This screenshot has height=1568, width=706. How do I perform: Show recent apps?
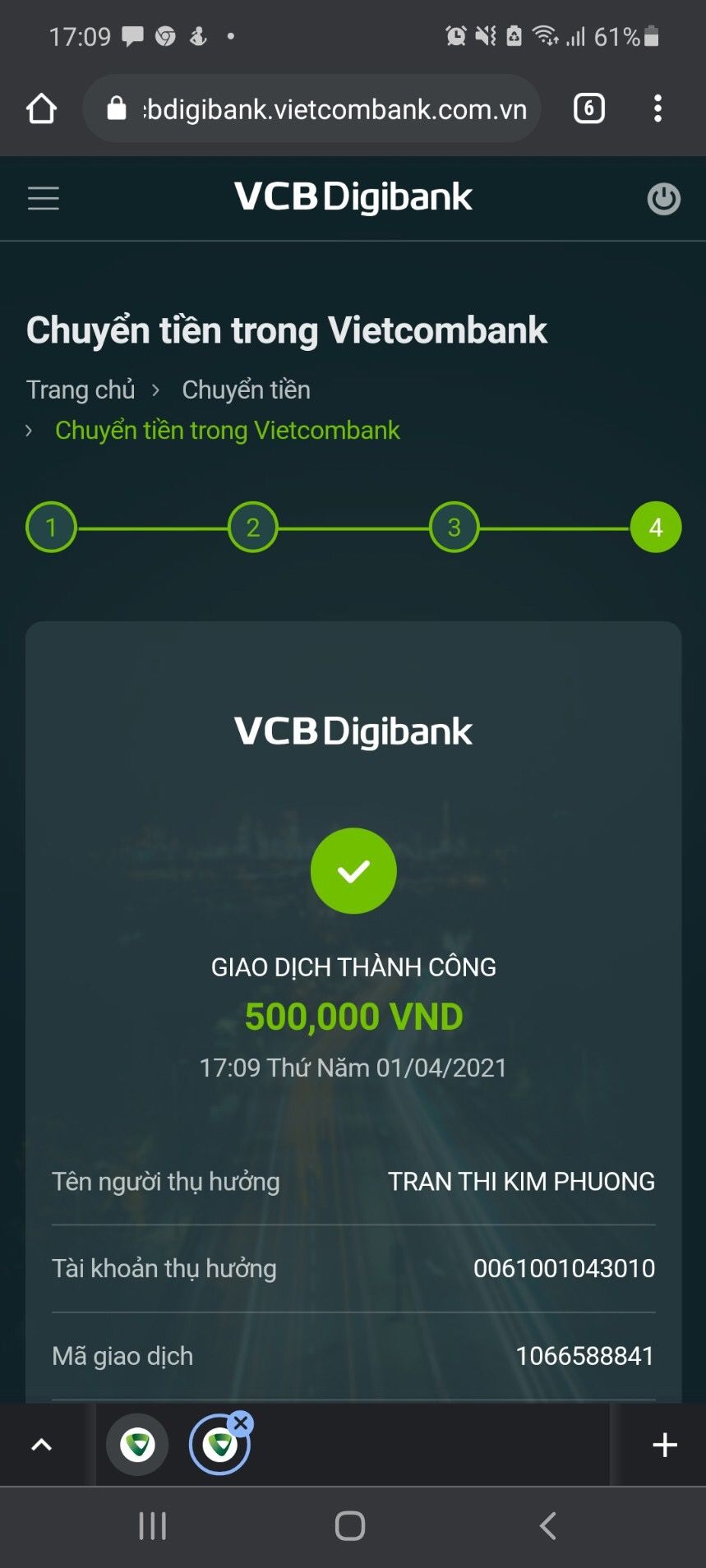pyautogui.click(x=153, y=1526)
